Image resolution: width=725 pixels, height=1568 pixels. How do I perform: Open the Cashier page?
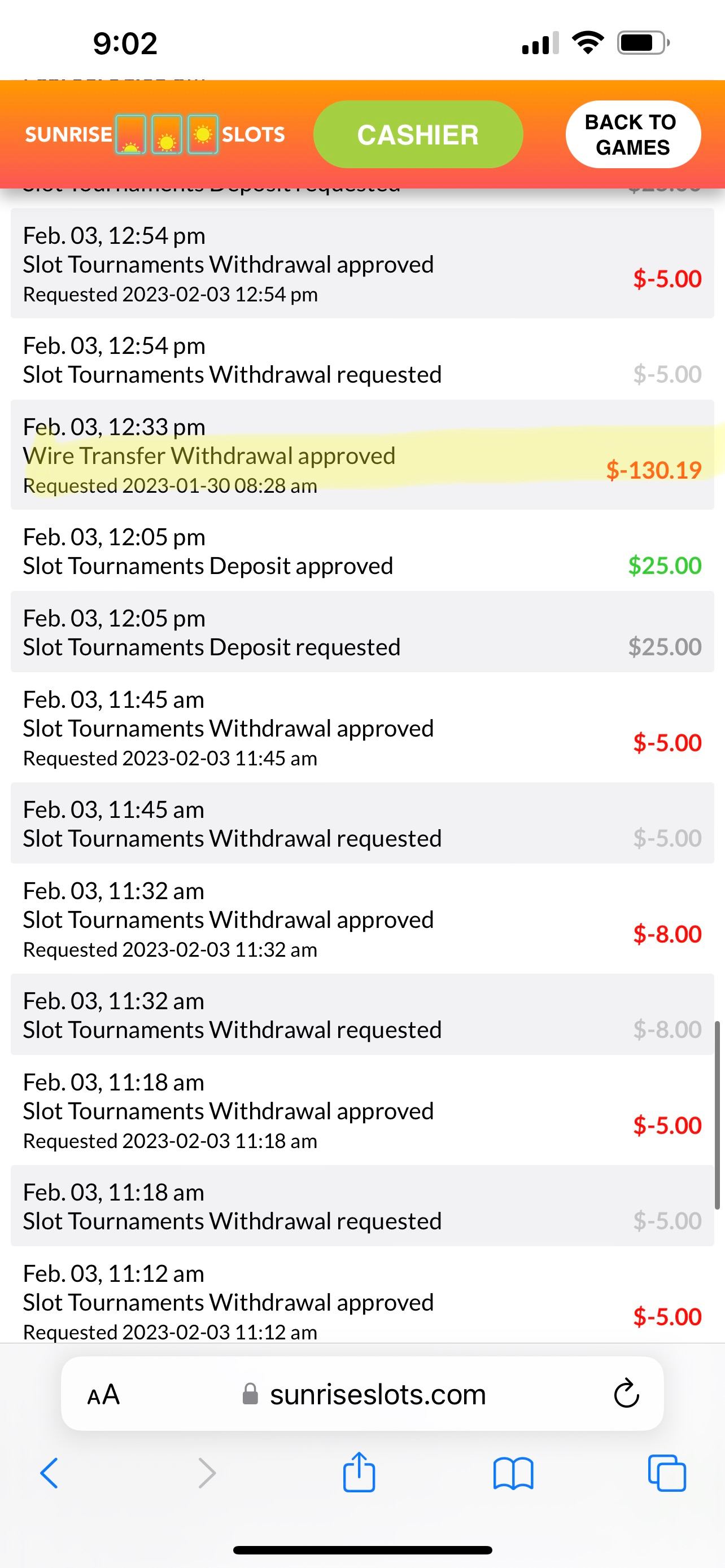(x=418, y=134)
